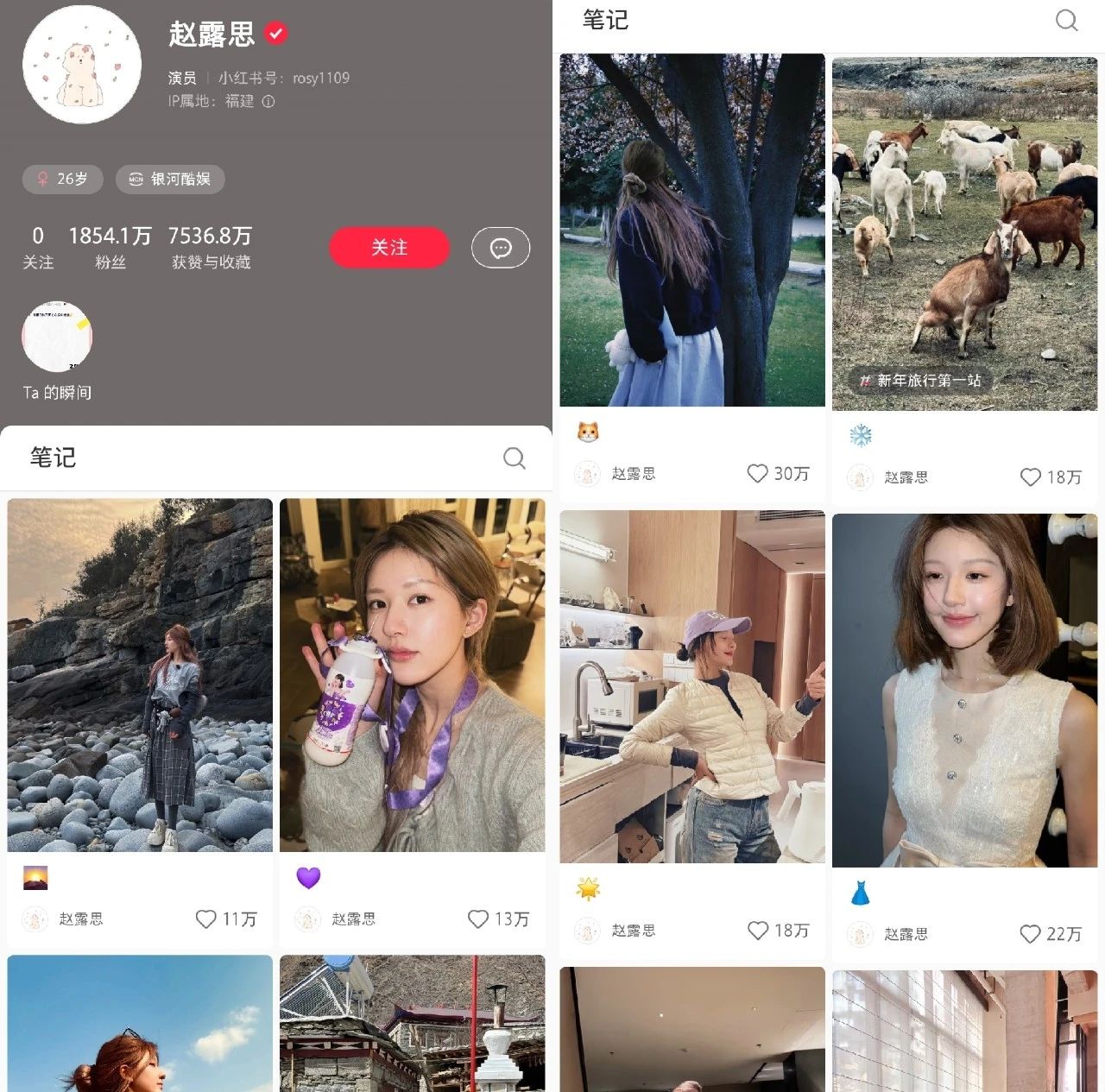Open the star emoji kitchen note

coord(692,686)
